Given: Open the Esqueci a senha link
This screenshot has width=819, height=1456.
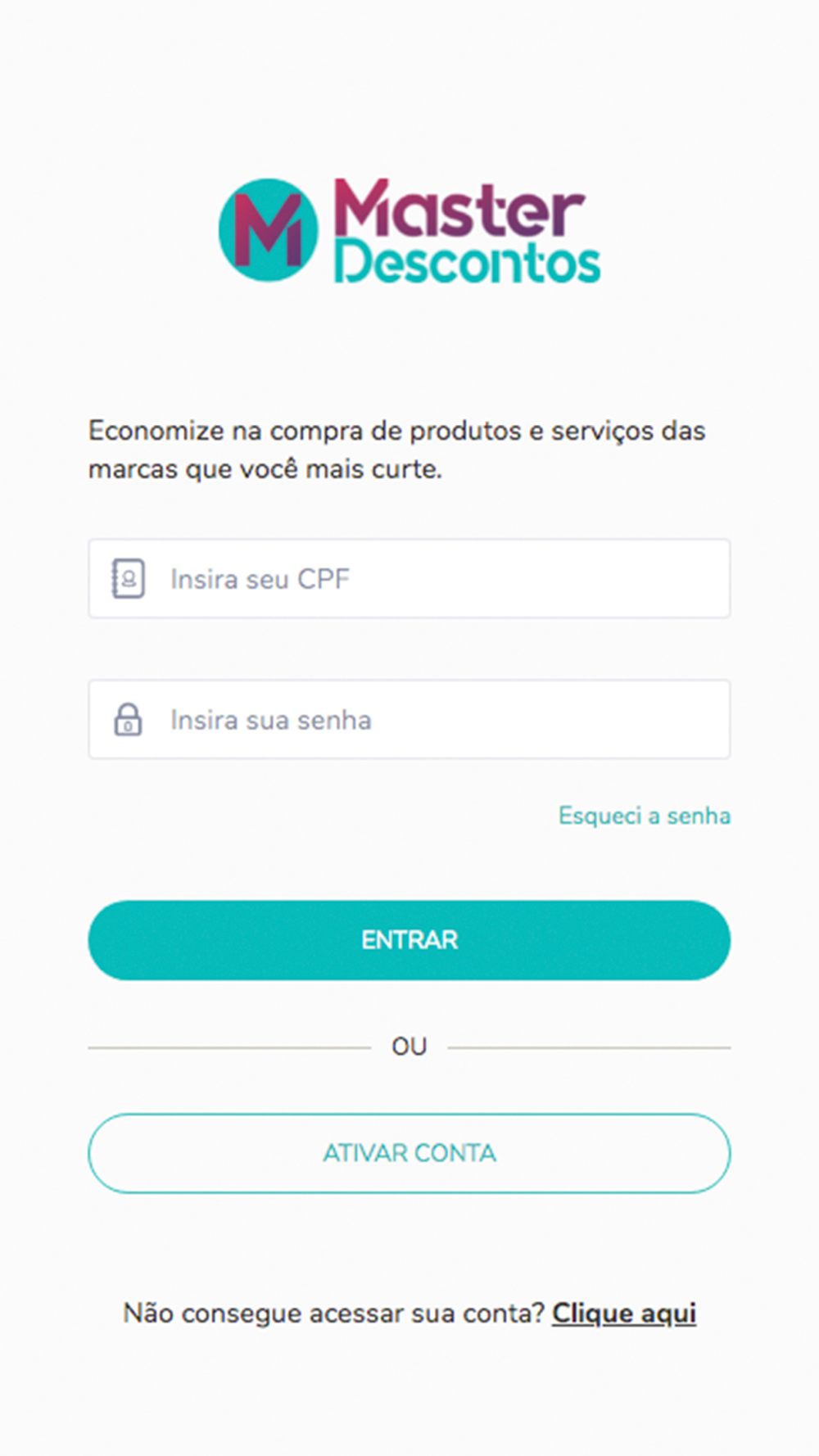Looking at the screenshot, I should coord(645,816).
